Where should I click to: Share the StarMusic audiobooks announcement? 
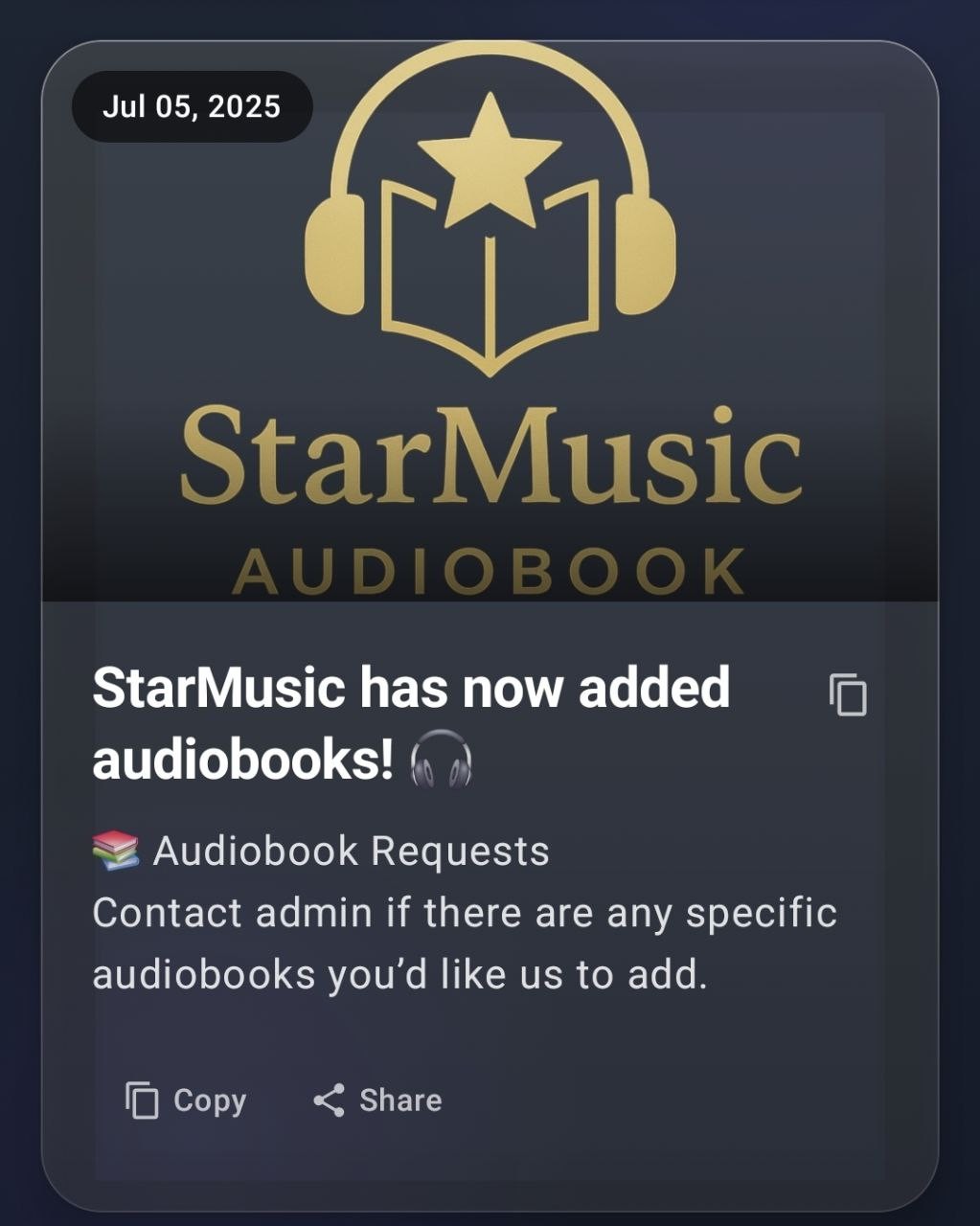coord(377,1101)
